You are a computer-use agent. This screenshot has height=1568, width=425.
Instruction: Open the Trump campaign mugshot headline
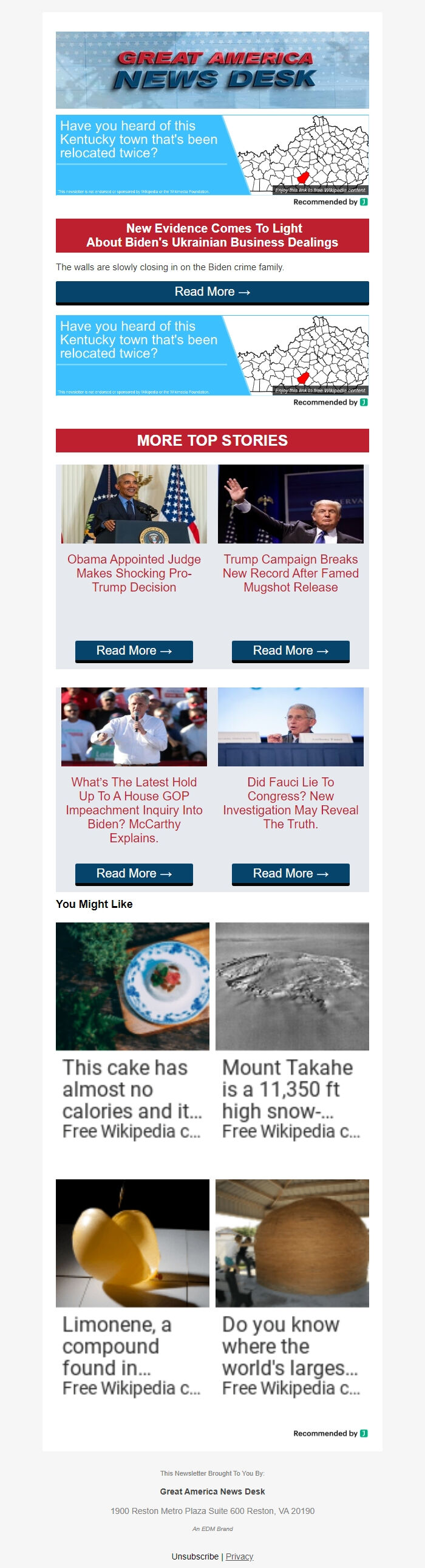coord(290,573)
